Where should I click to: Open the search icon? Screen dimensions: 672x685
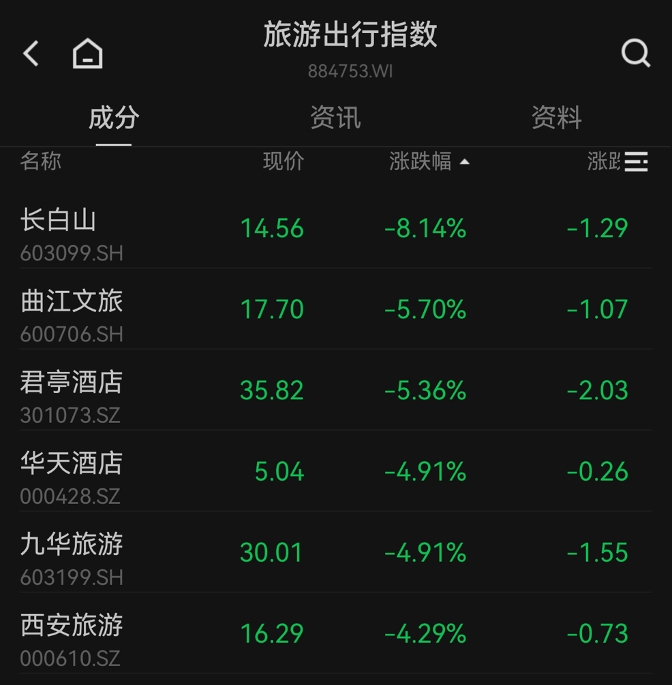pyautogui.click(x=636, y=53)
